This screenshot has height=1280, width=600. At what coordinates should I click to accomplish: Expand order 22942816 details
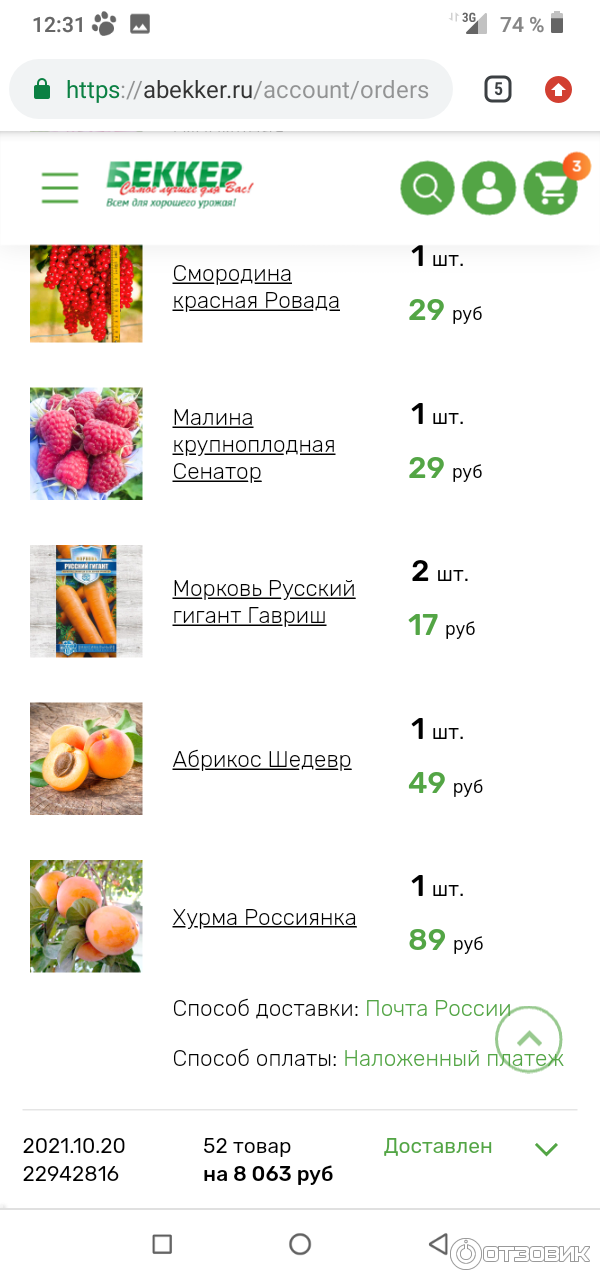tap(546, 1149)
